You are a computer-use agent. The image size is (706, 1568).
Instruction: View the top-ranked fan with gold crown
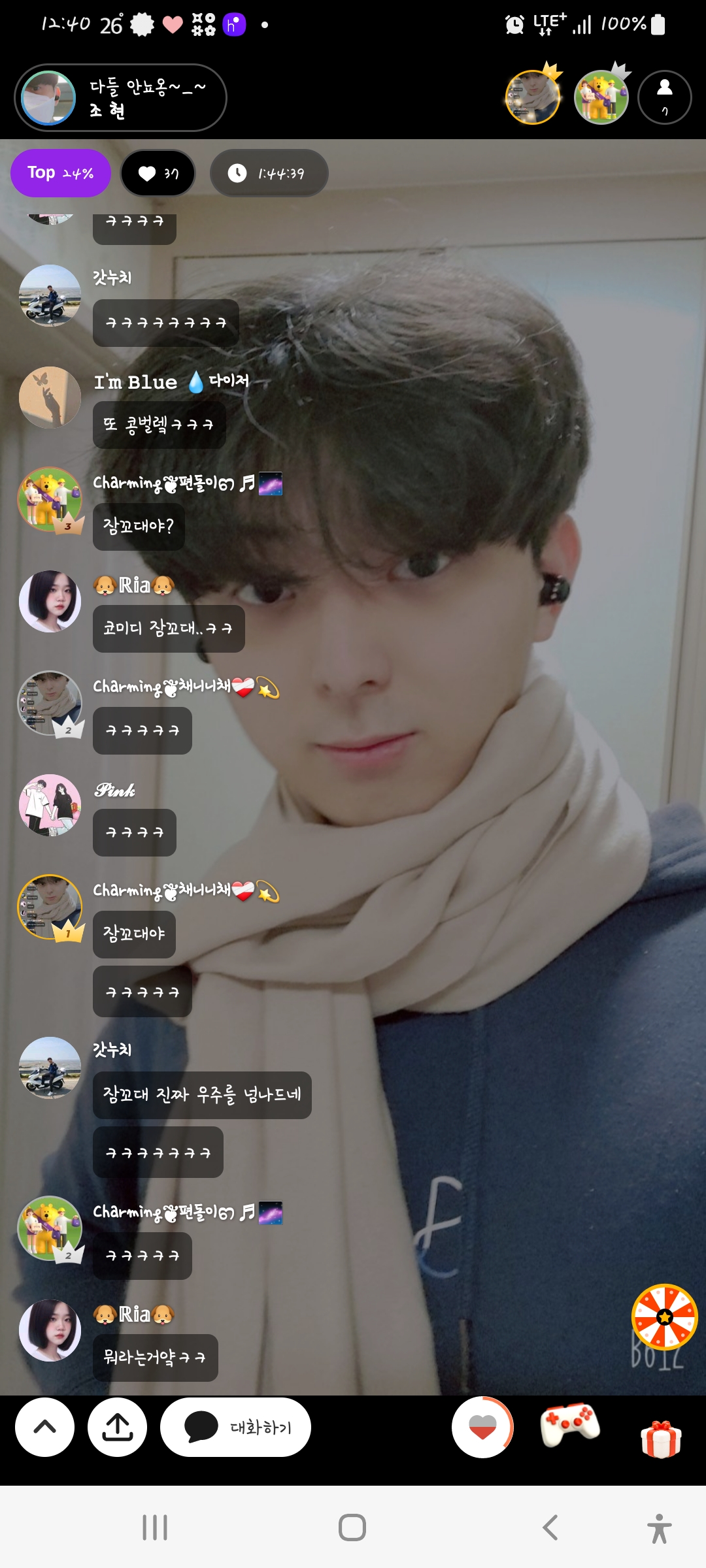[533, 97]
